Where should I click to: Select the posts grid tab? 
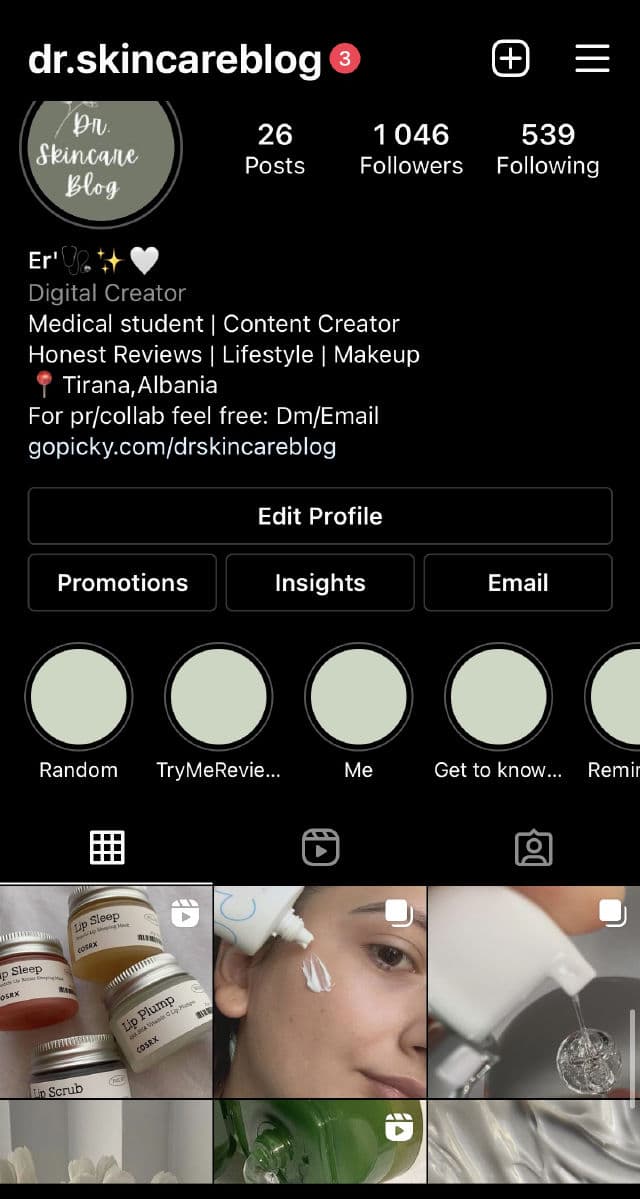pos(107,848)
